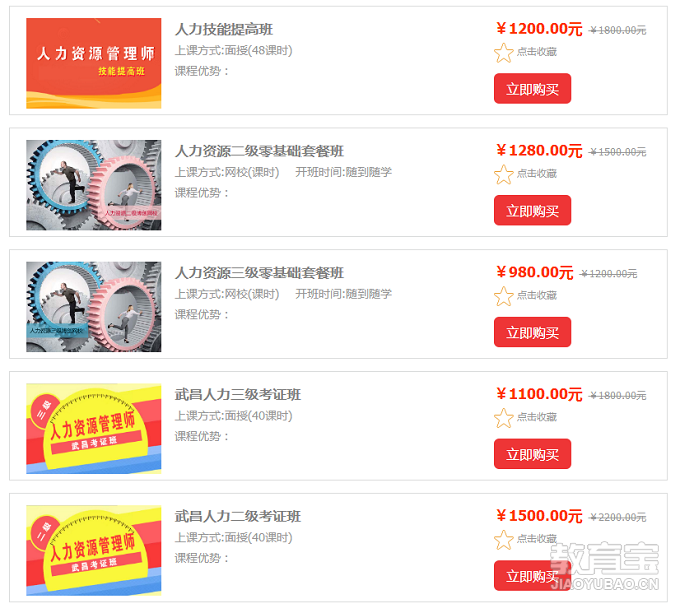Buy 人力资源三级零基础套餐班 now
680x613 pixels.
pyautogui.click(x=532, y=332)
